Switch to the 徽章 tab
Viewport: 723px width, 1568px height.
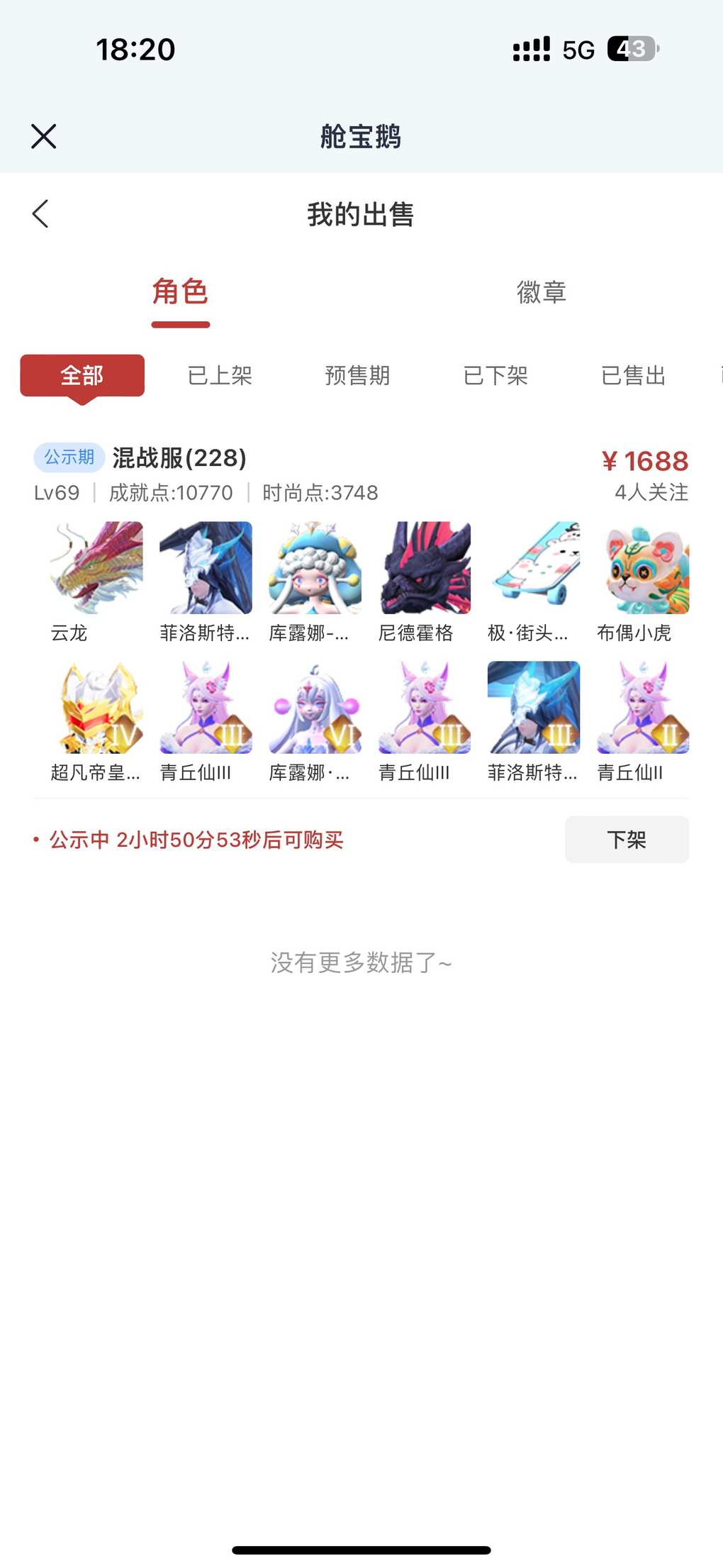click(542, 292)
